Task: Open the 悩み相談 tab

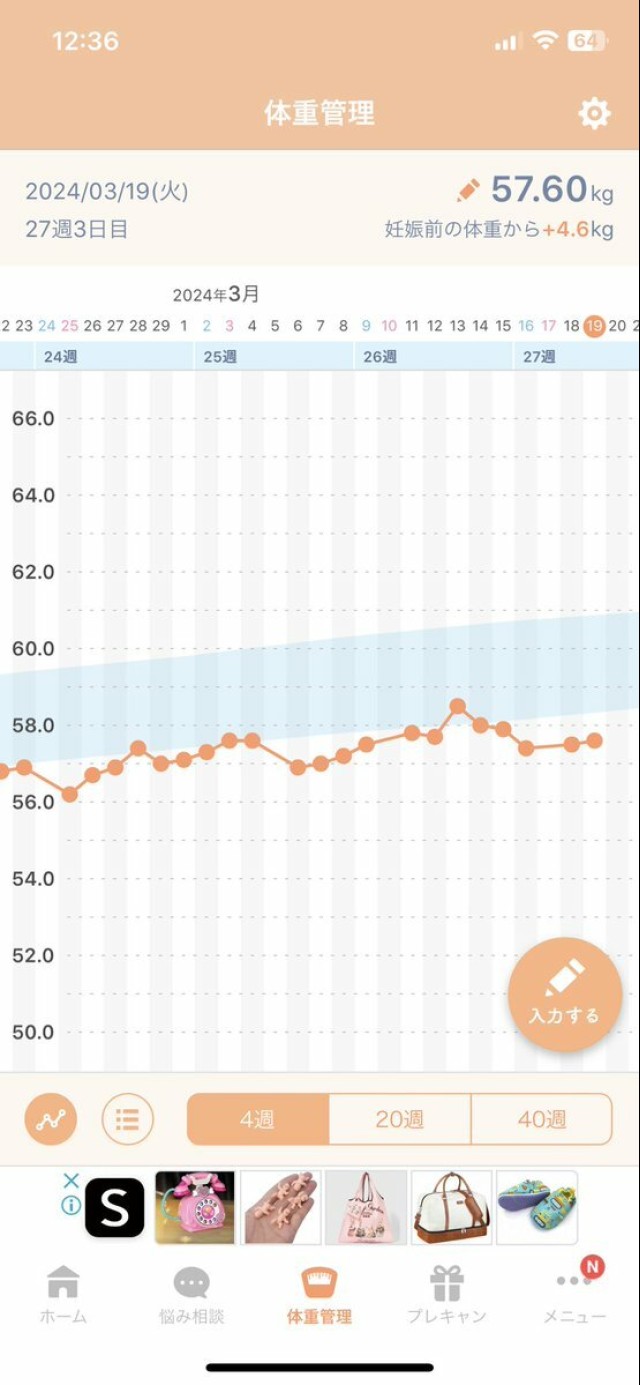Action: point(191,1294)
